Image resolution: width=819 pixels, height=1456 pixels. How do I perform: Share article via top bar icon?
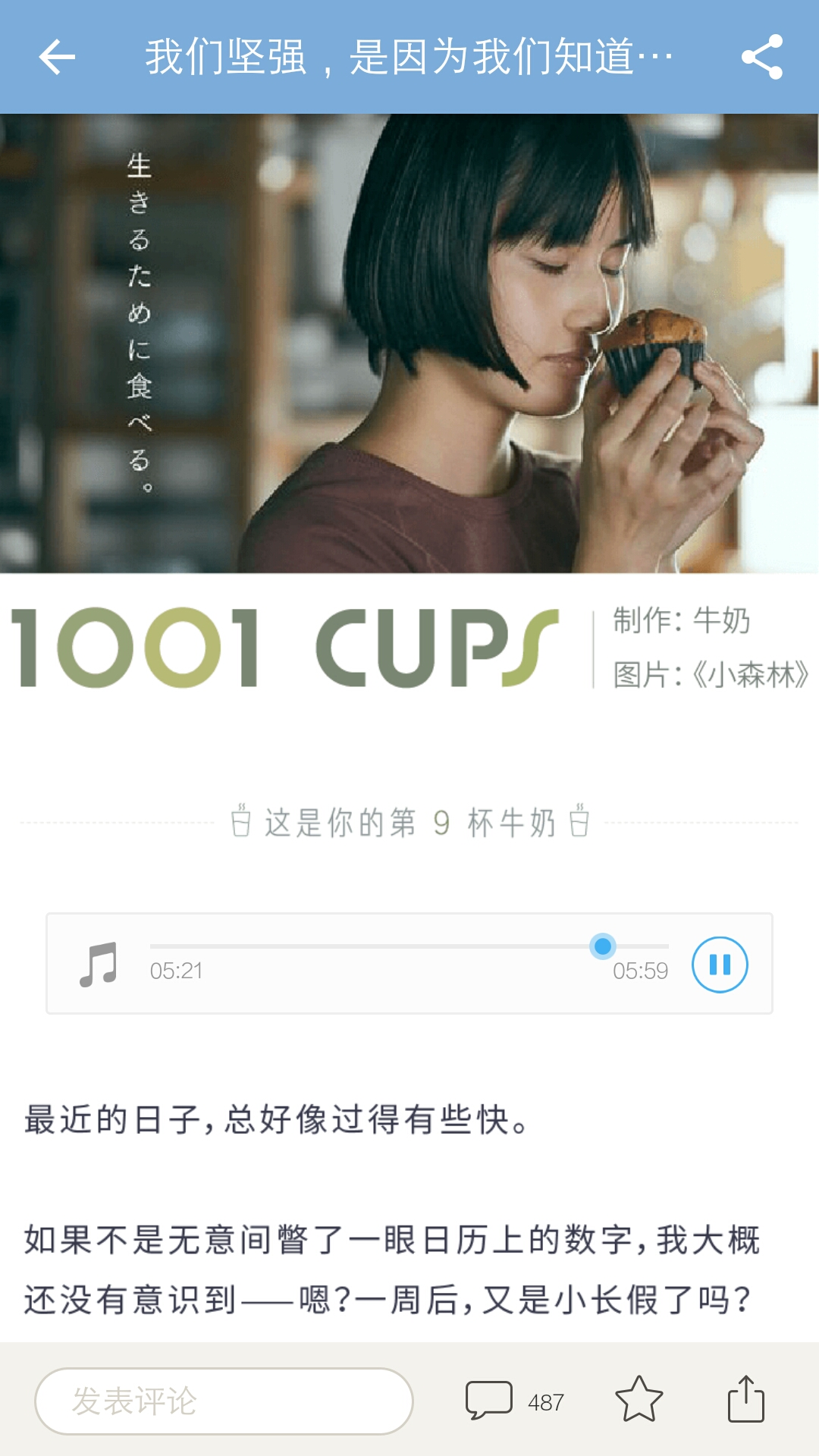tap(761, 57)
